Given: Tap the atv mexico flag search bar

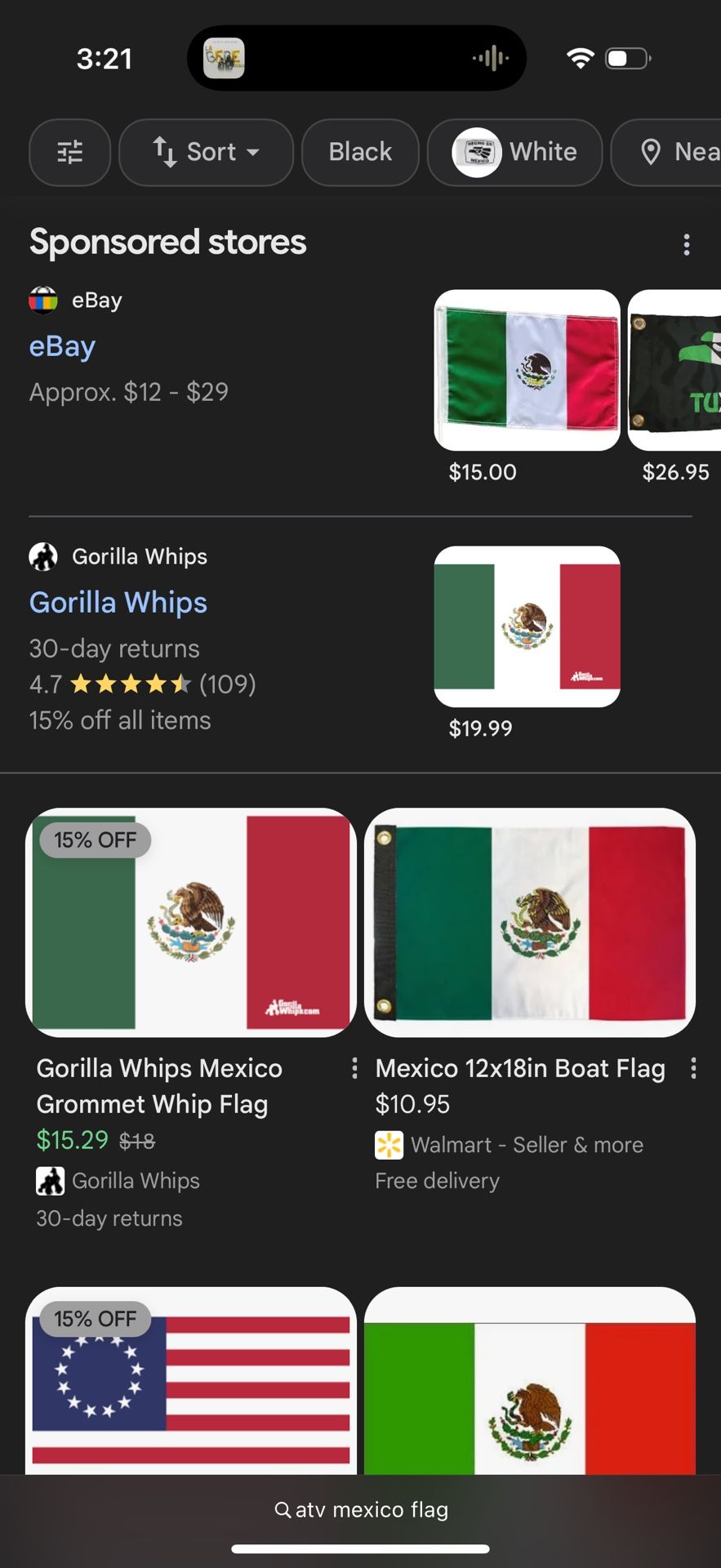Looking at the screenshot, I should 361,1509.
